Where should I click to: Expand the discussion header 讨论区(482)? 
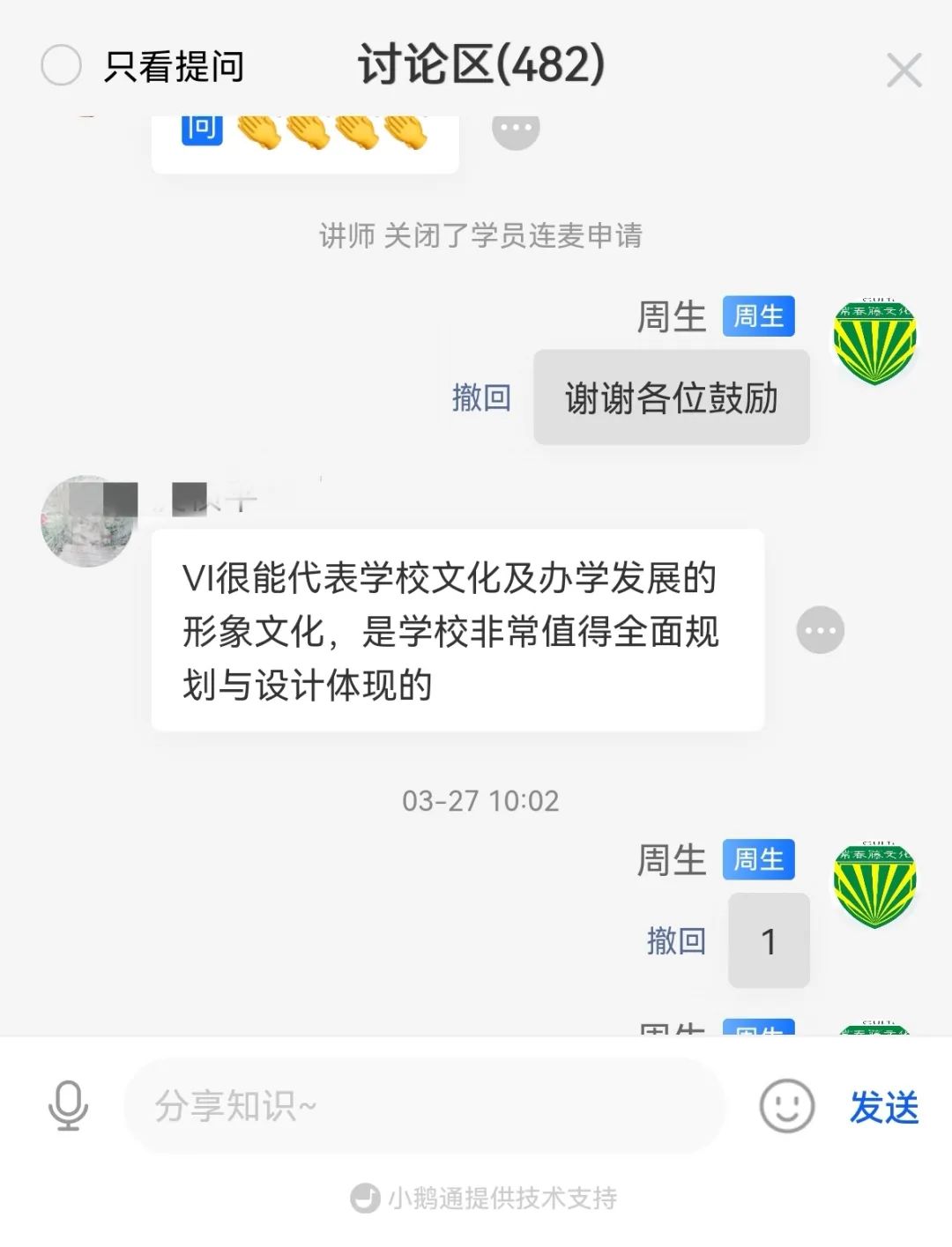[x=481, y=66]
